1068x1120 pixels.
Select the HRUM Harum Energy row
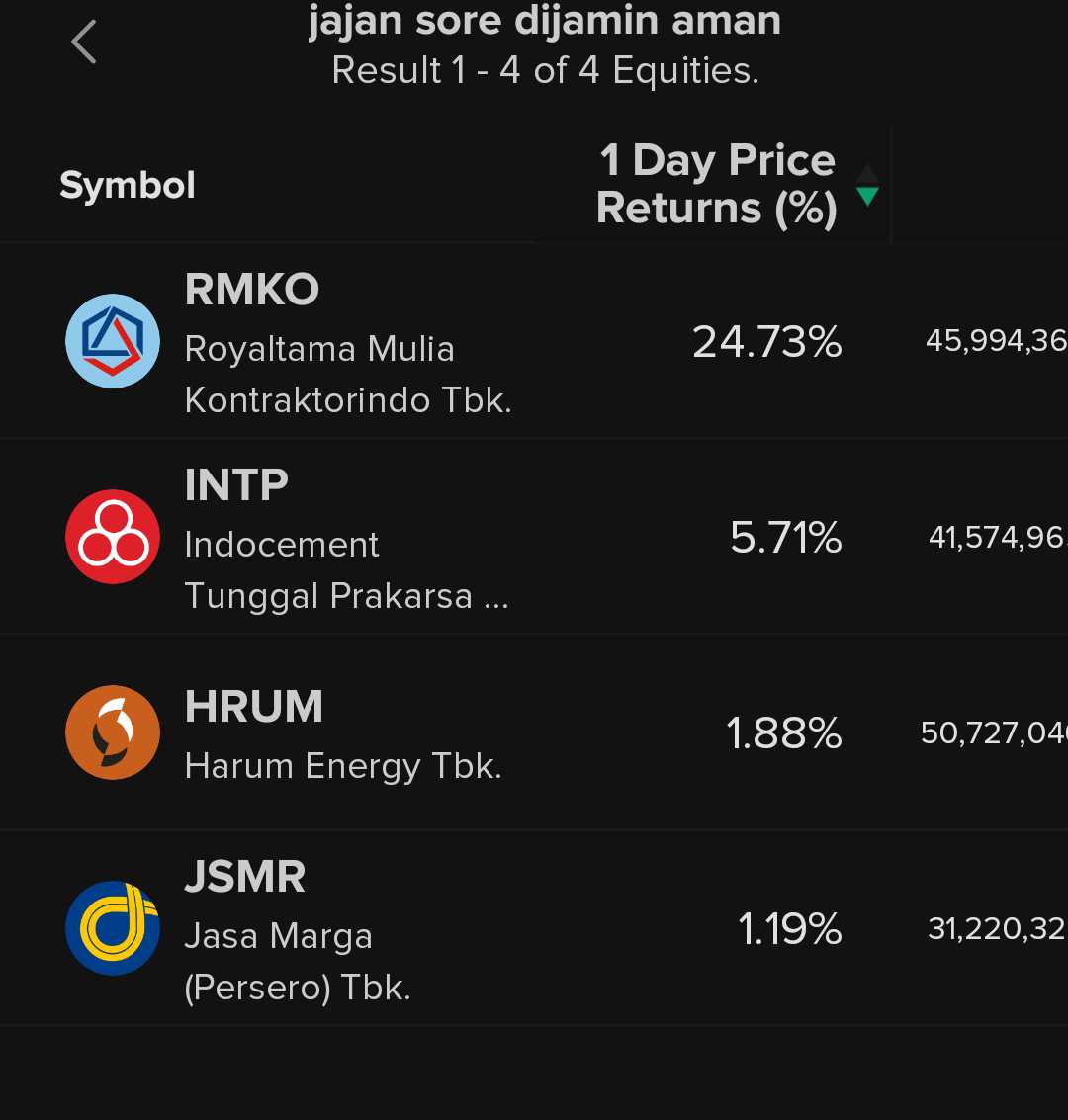(341, 733)
